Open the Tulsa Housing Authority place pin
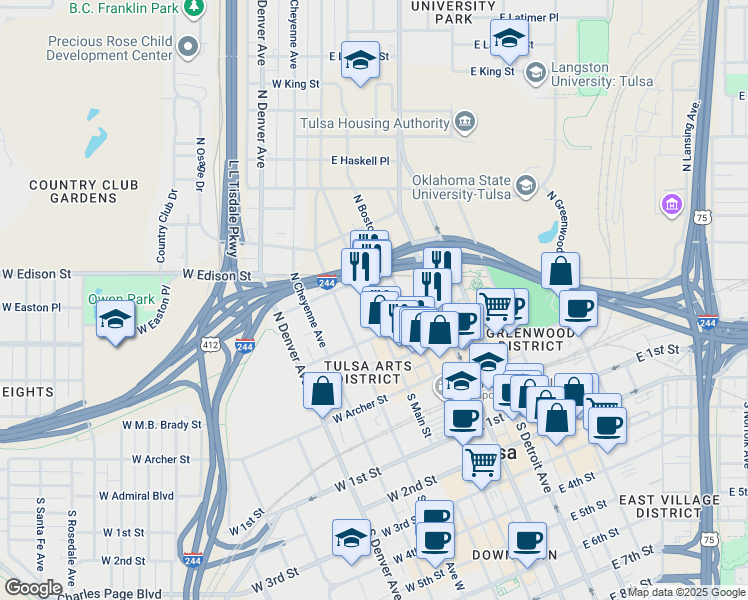The image size is (748, 600). tap(464, 123)
